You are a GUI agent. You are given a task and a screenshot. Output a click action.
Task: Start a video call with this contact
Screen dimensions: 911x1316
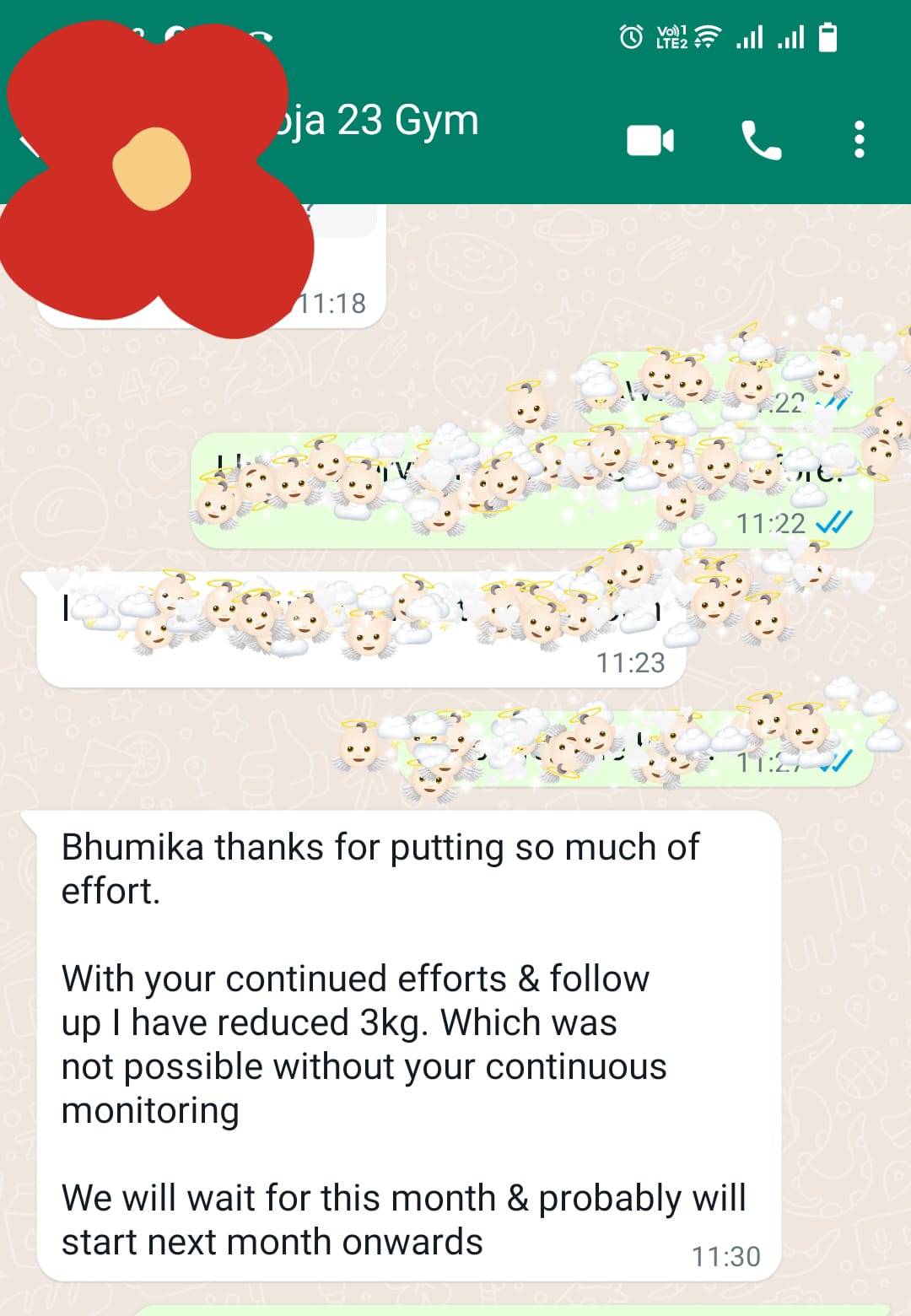[x=650, y=140]
